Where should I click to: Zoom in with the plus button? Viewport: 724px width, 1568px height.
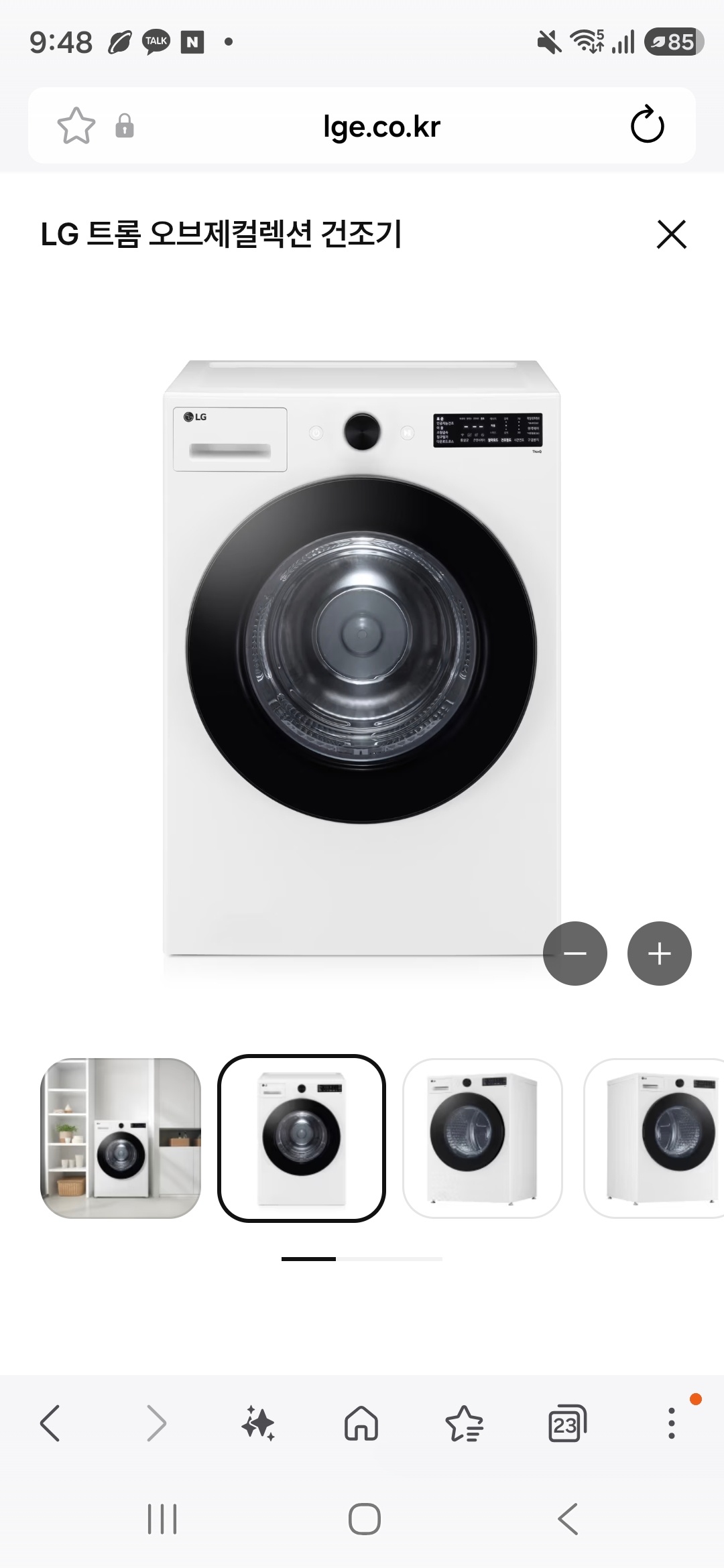pos(660,954)
